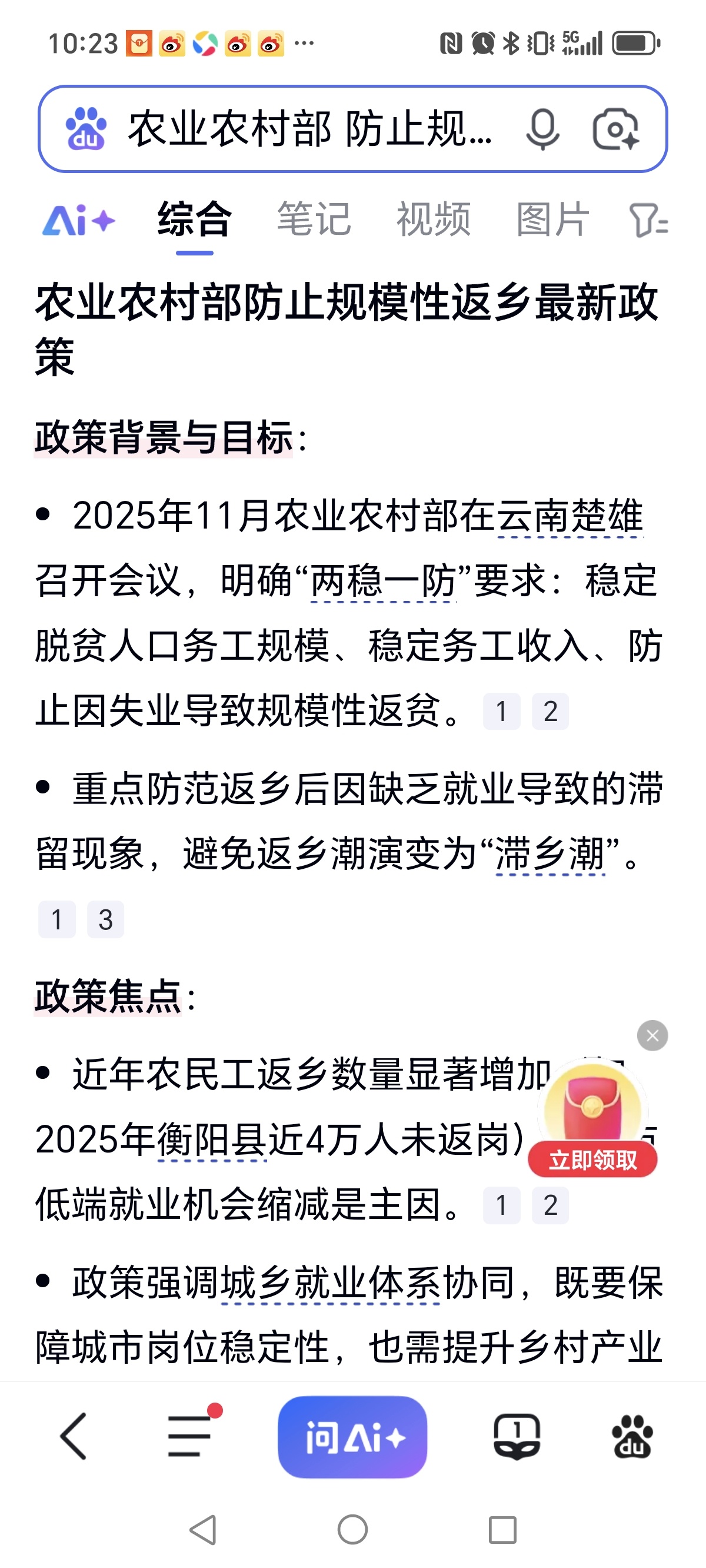Claim the red envelope via 立即领取
This screenshot has height=1568, width=706.
point(592,1160)
